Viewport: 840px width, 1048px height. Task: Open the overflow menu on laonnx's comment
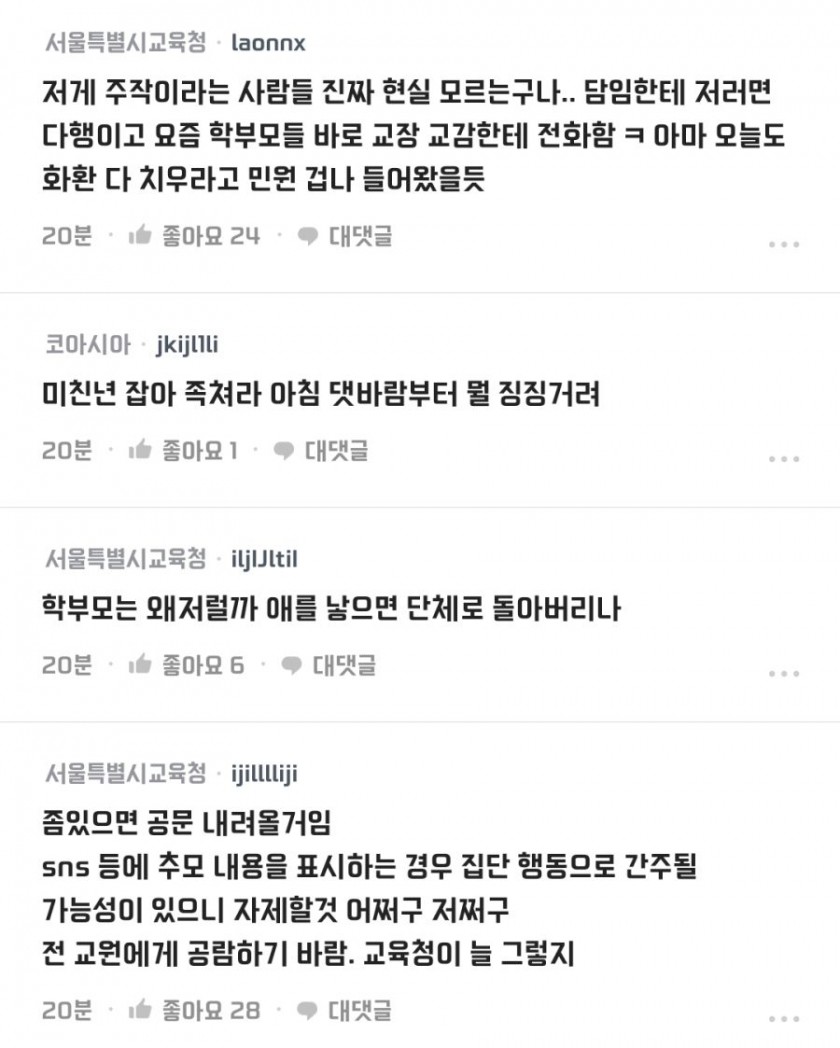[784, 244]
